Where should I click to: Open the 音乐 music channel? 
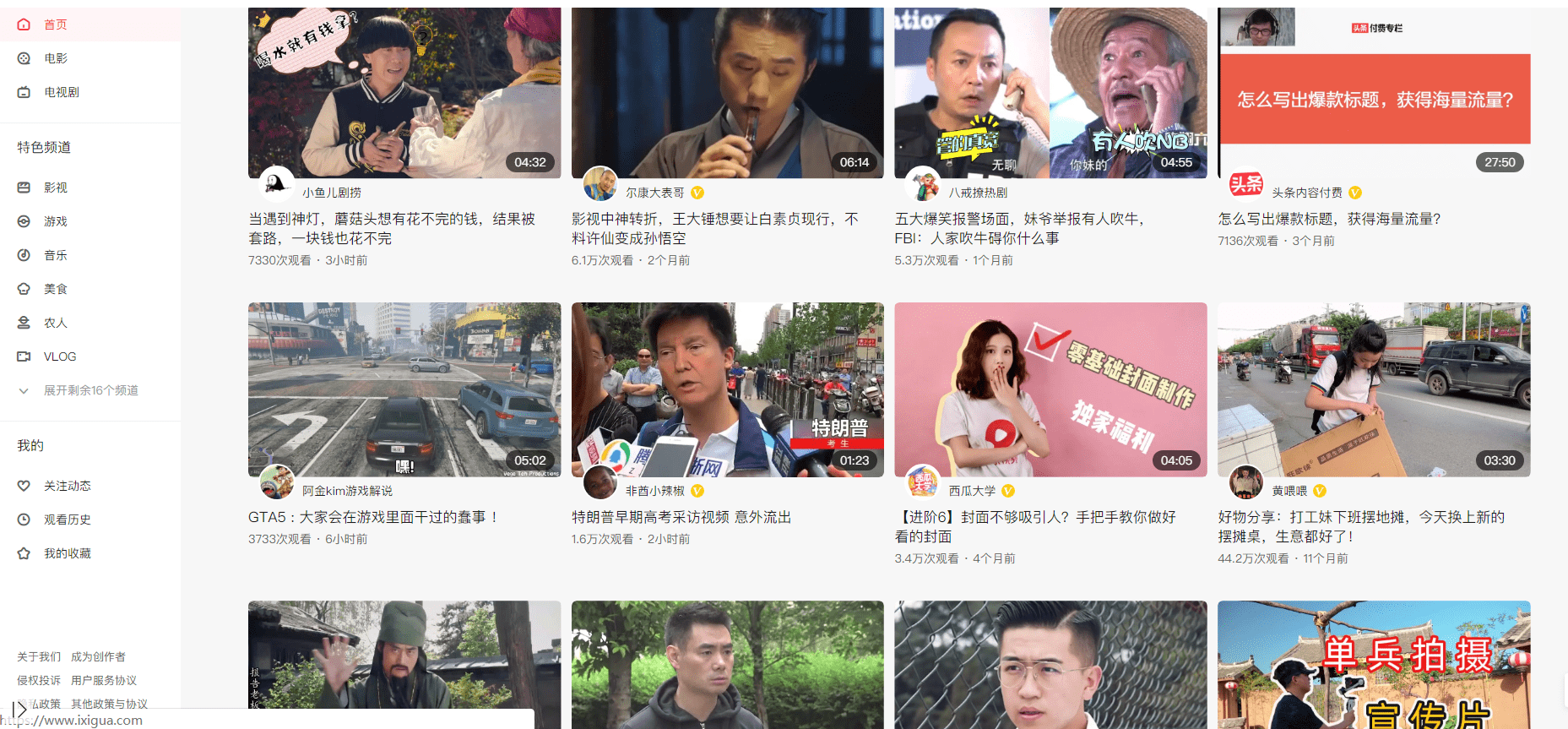[x=55, y=255]
